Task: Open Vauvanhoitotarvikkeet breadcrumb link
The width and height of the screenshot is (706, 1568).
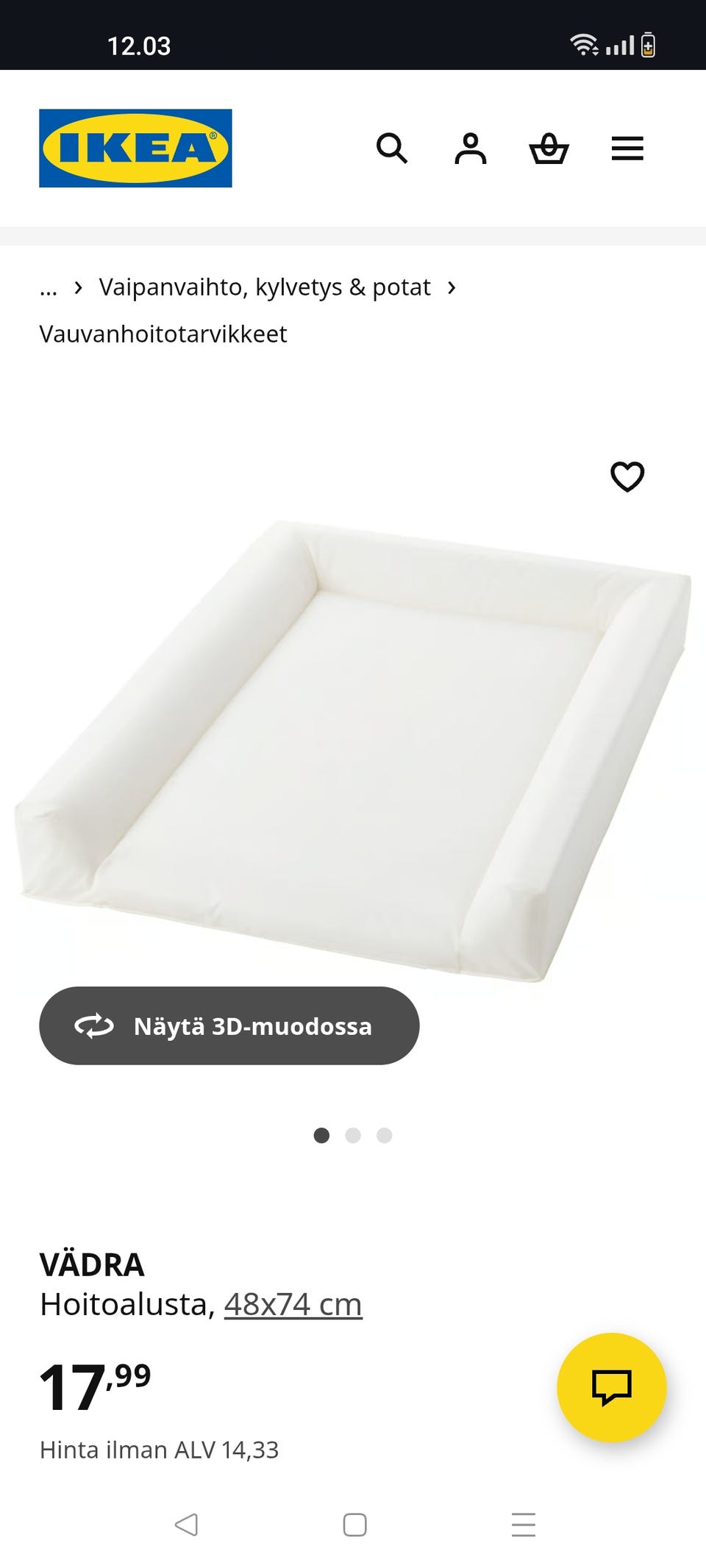Action: click(x=163, y=334)
